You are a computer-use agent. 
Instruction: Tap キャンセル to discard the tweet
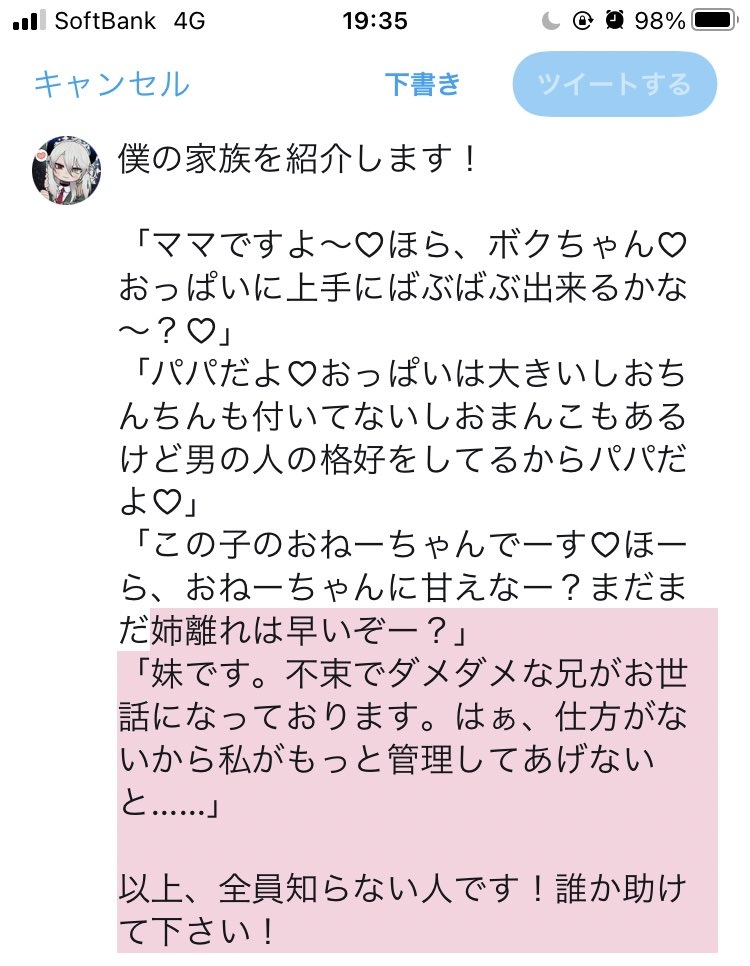111,84
